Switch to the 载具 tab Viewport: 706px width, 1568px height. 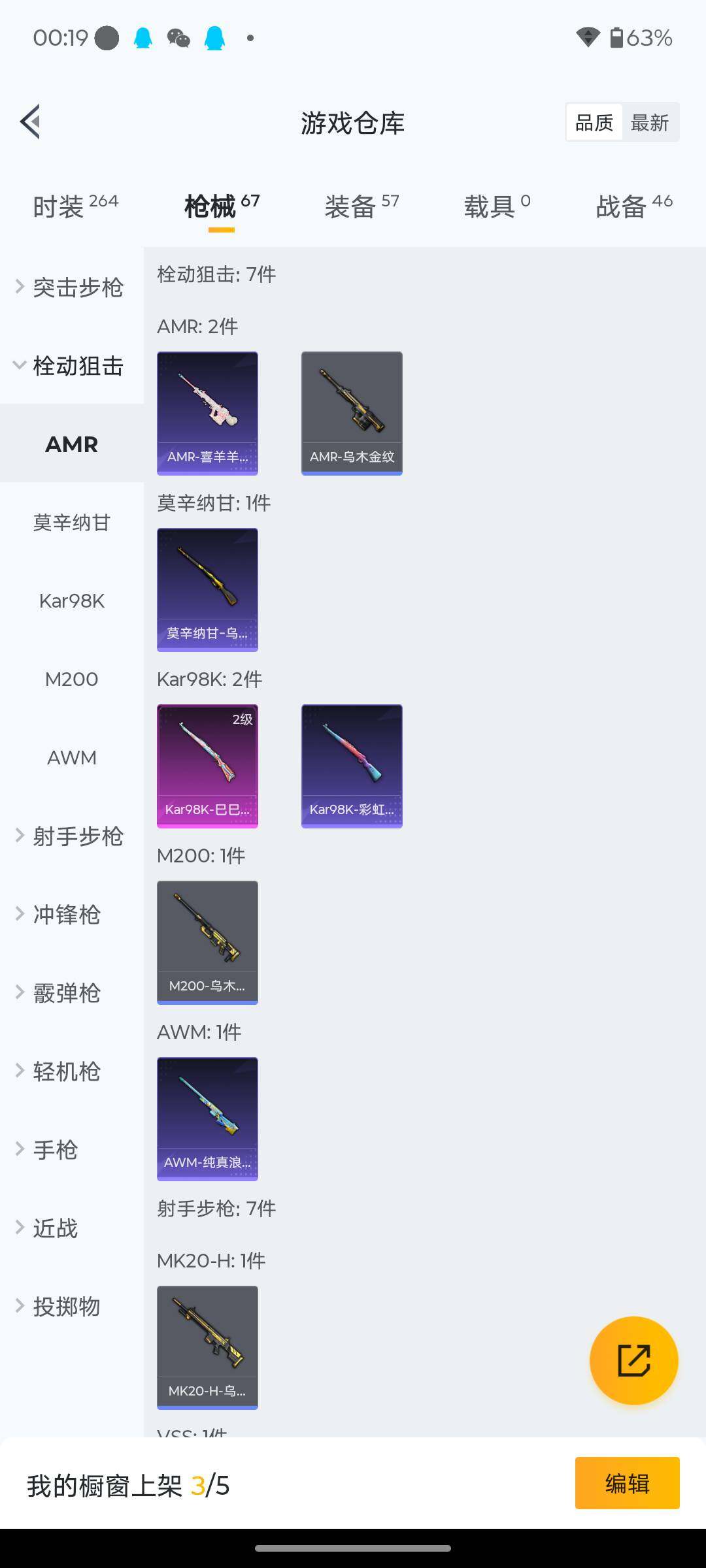(497, 206)
